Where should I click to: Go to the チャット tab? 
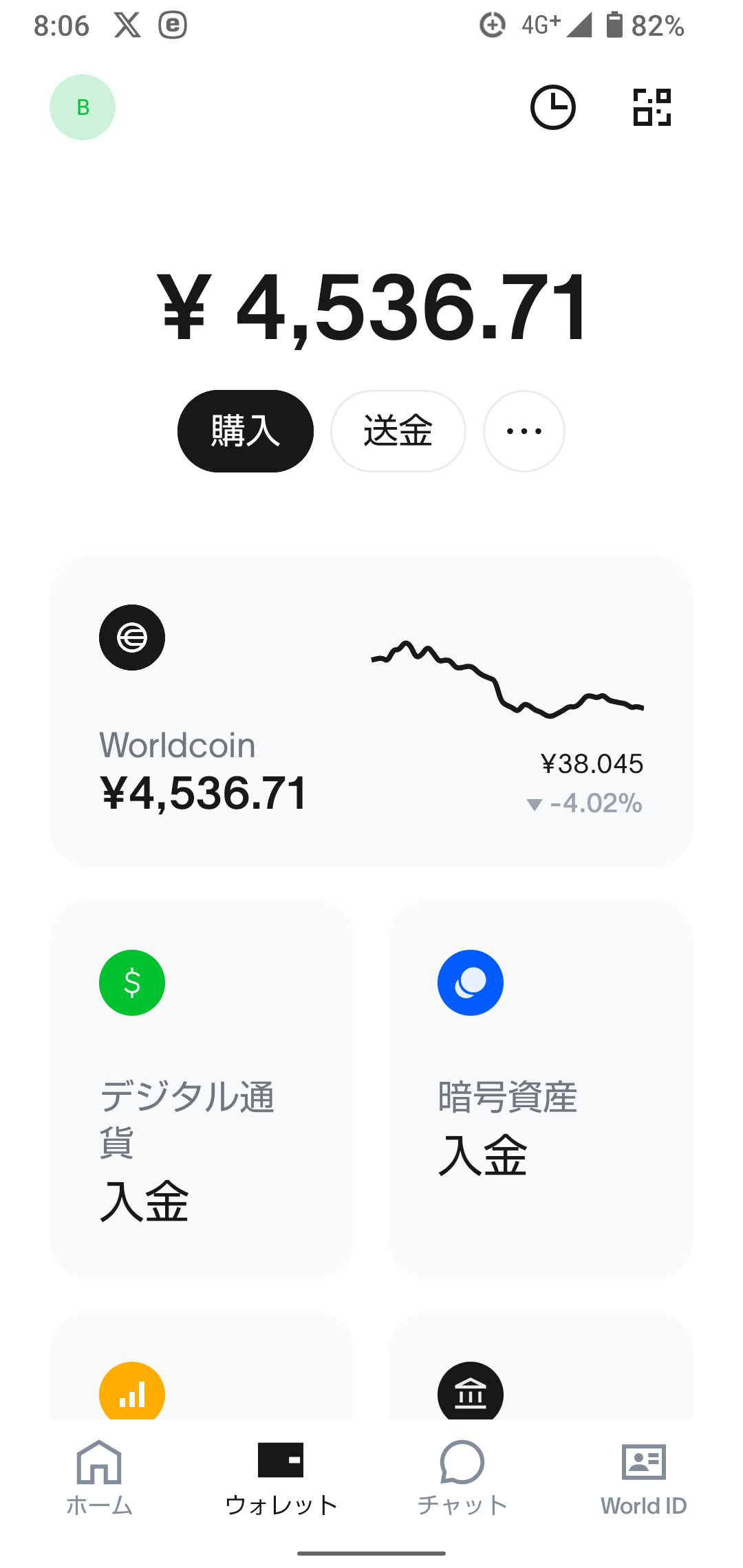point(462,1477)
